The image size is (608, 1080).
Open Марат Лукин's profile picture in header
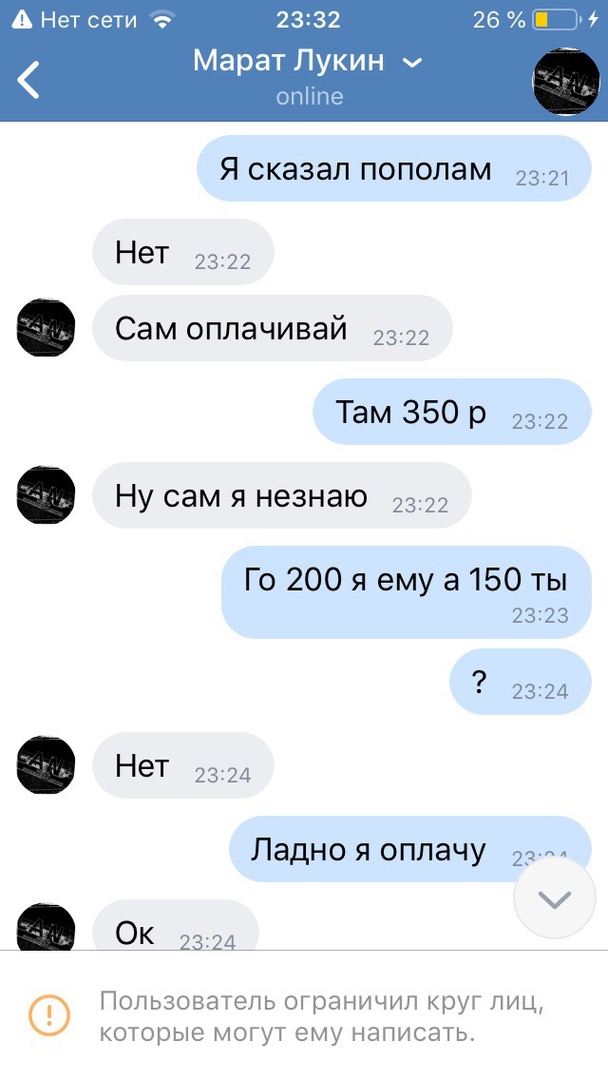click(565, 80)
